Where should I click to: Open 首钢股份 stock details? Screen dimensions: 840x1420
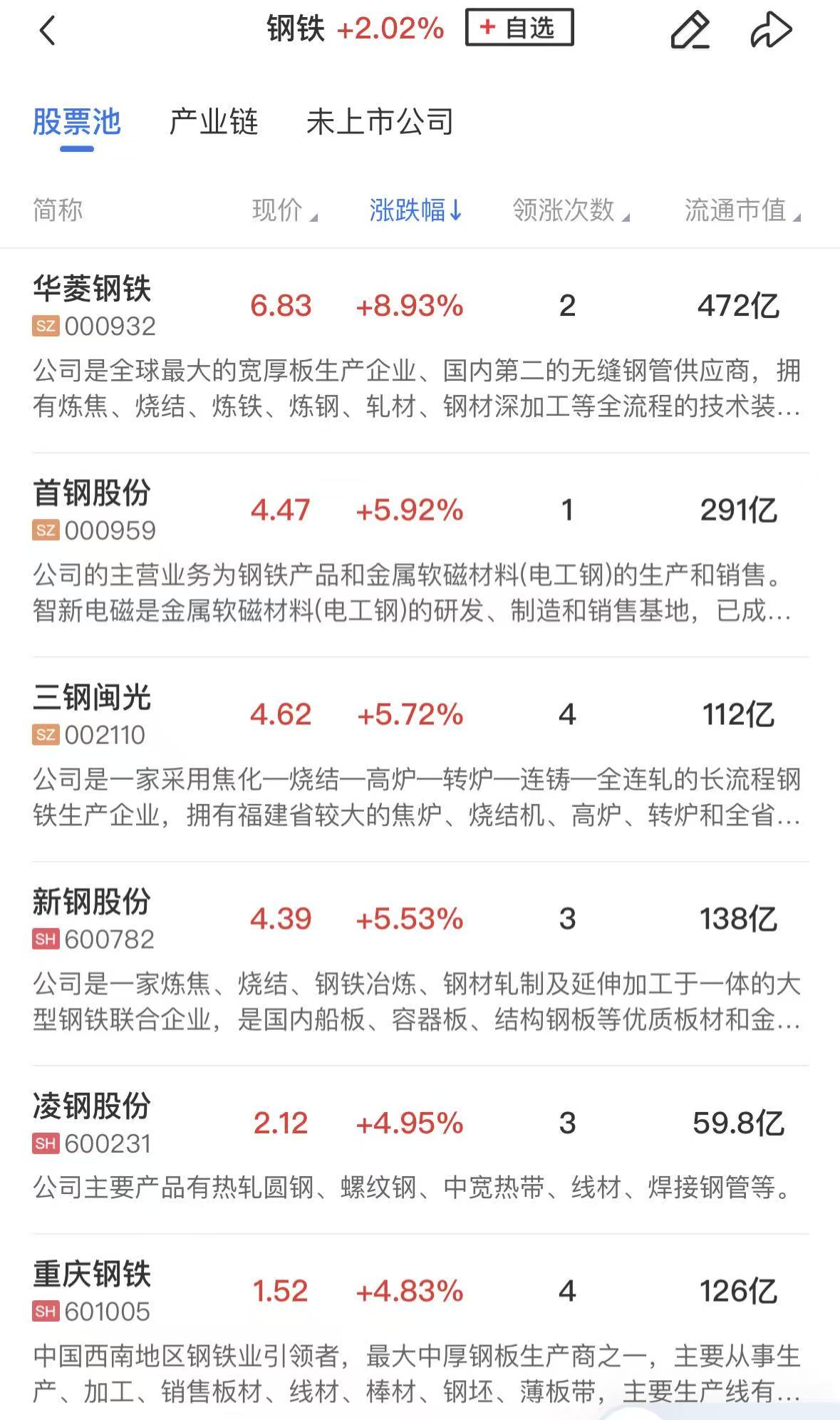(93, 493)
